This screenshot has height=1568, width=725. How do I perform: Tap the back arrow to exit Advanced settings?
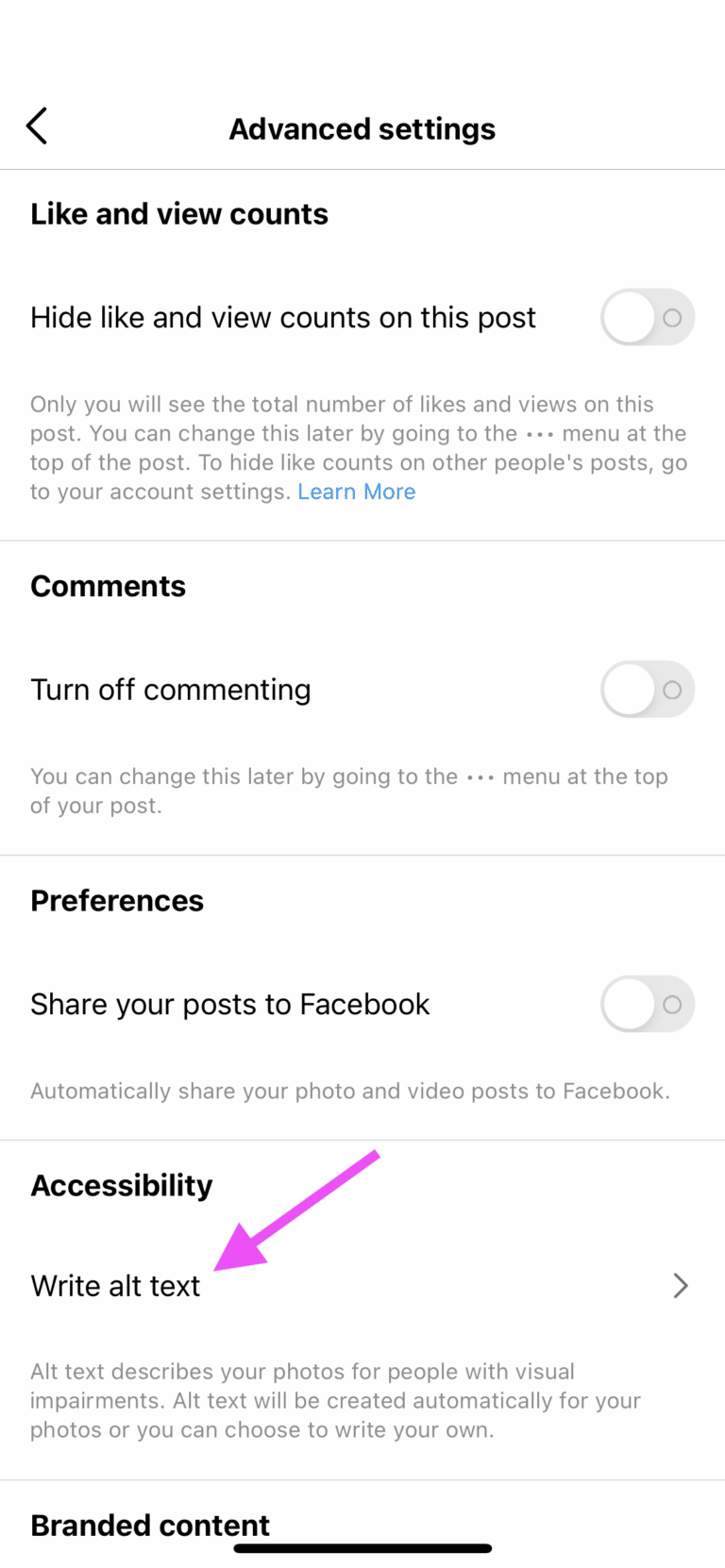(x=36, y=125)
